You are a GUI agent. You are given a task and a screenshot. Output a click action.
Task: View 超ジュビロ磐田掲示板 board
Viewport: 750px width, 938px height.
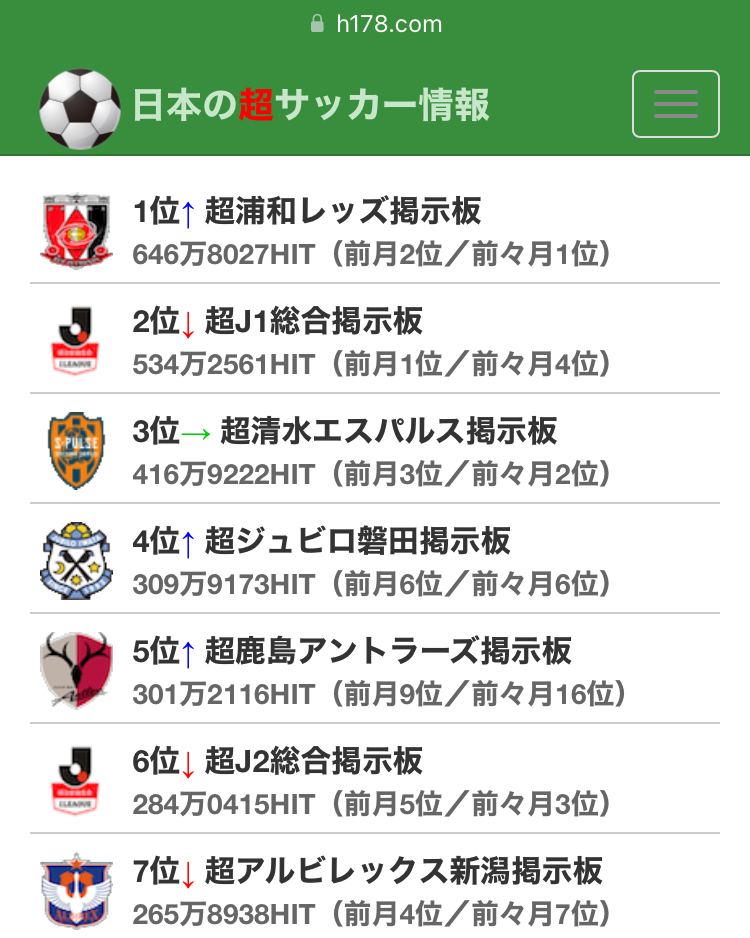coord(357,541)
